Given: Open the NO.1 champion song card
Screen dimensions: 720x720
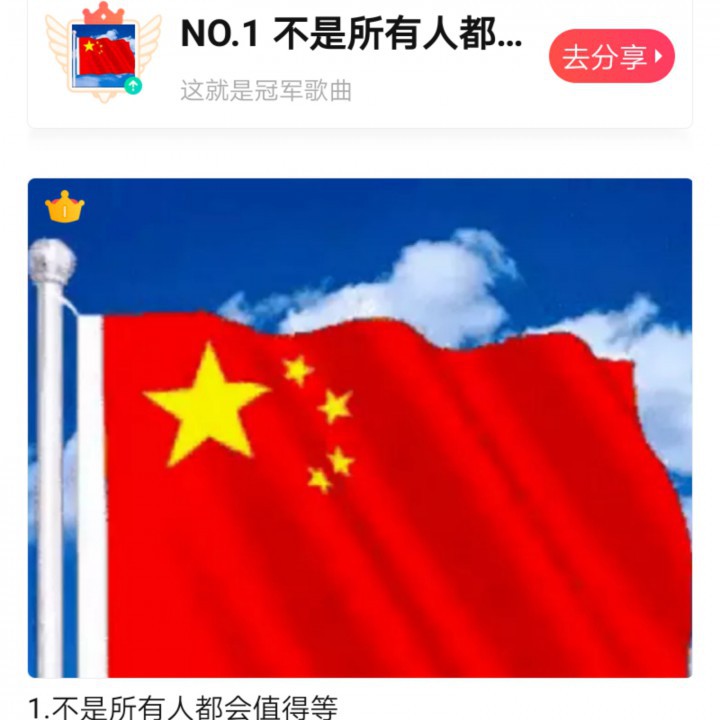Looking at the screenshot, I should point(350,60).
